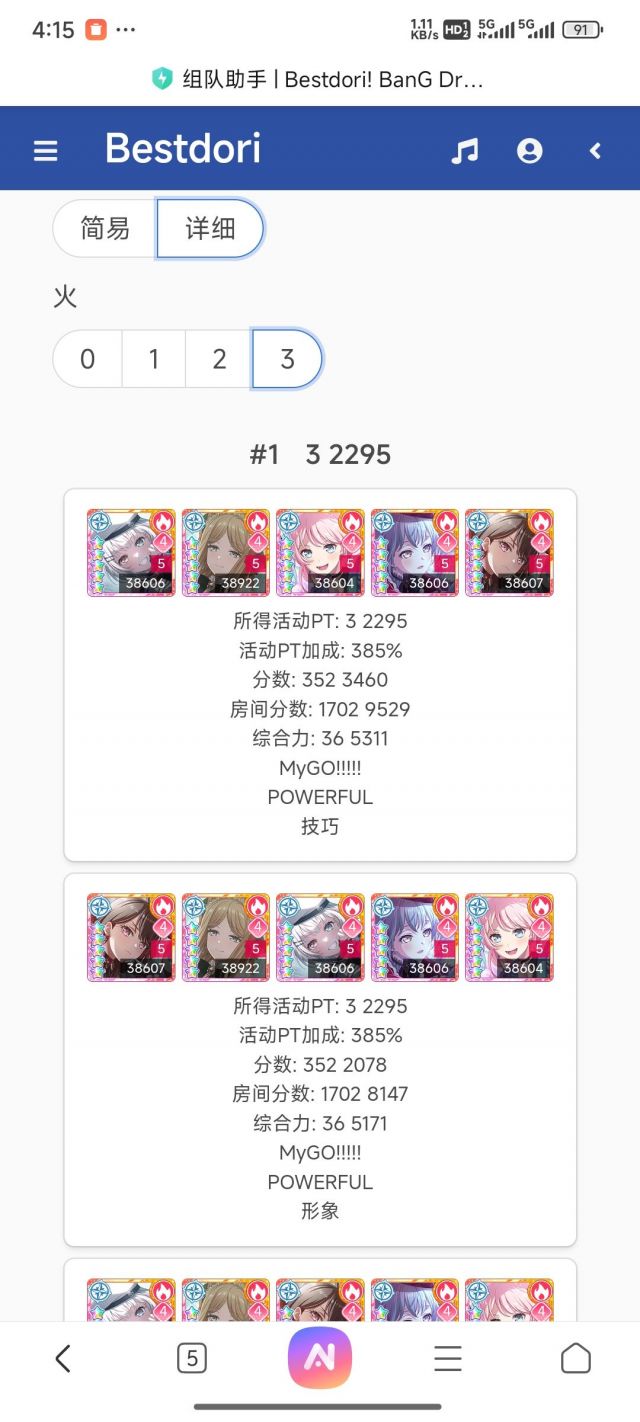Viewport: 640px width, 1422px height.
Task: Select the 详细 view option
Action: click(x=210, y=228)
